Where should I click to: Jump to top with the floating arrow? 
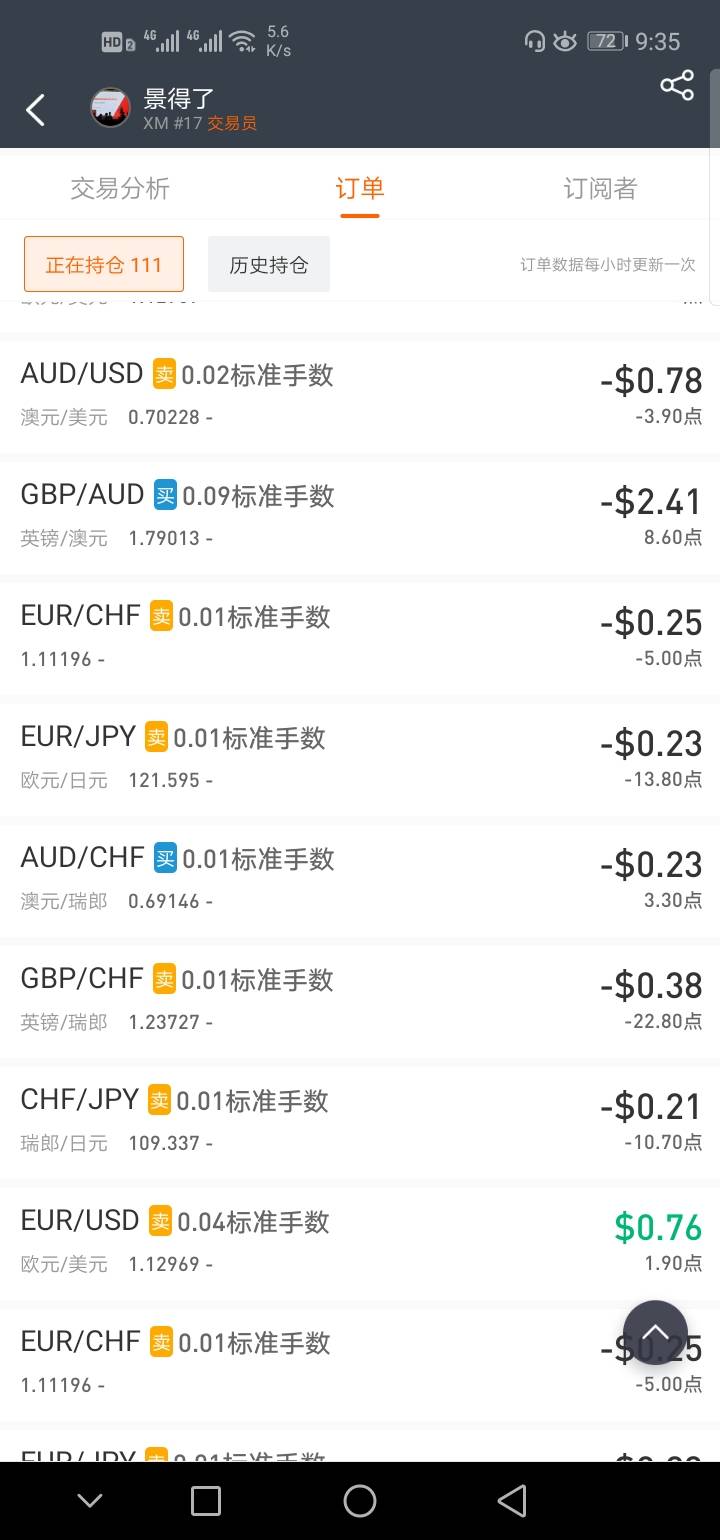[655, 1332]
